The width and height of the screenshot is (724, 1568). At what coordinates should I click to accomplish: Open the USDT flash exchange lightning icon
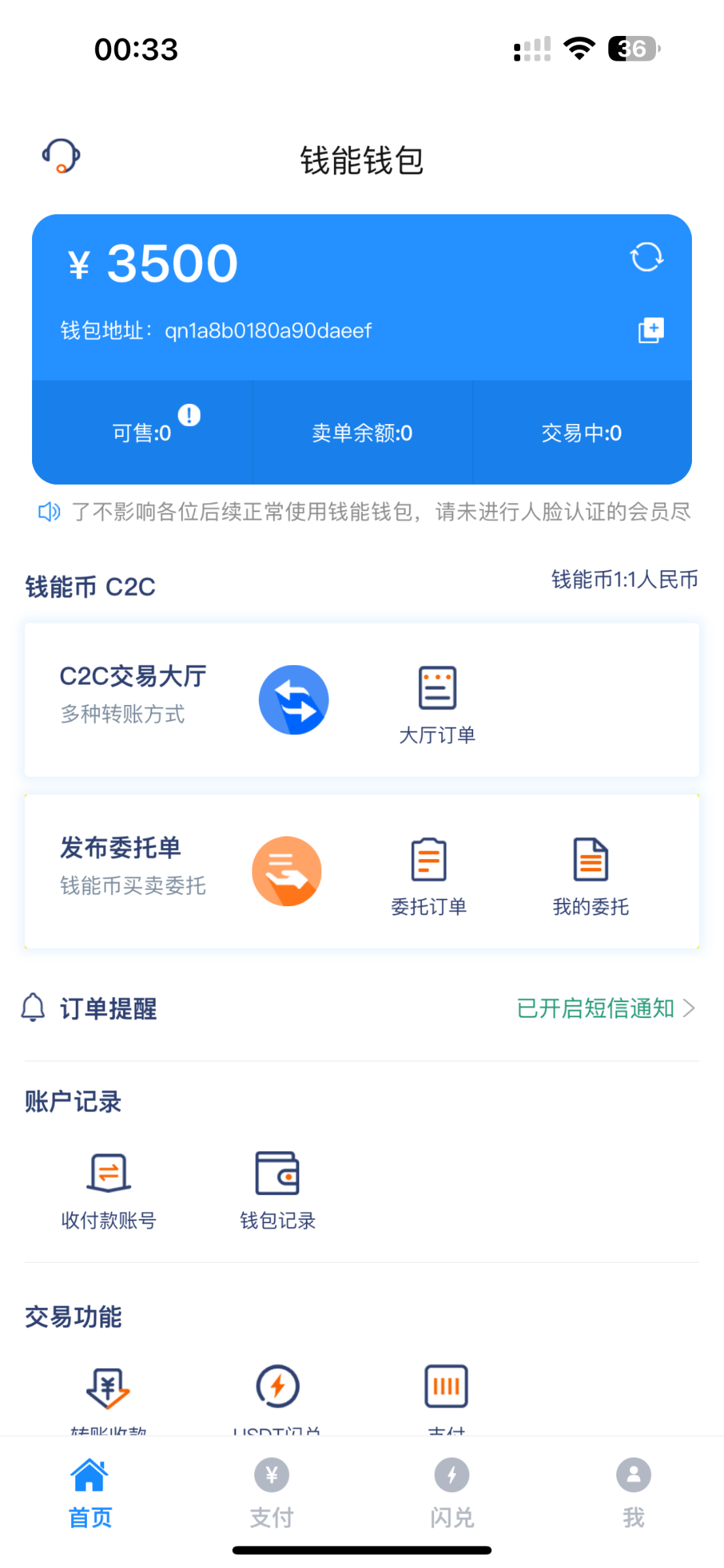[278, 1386]
